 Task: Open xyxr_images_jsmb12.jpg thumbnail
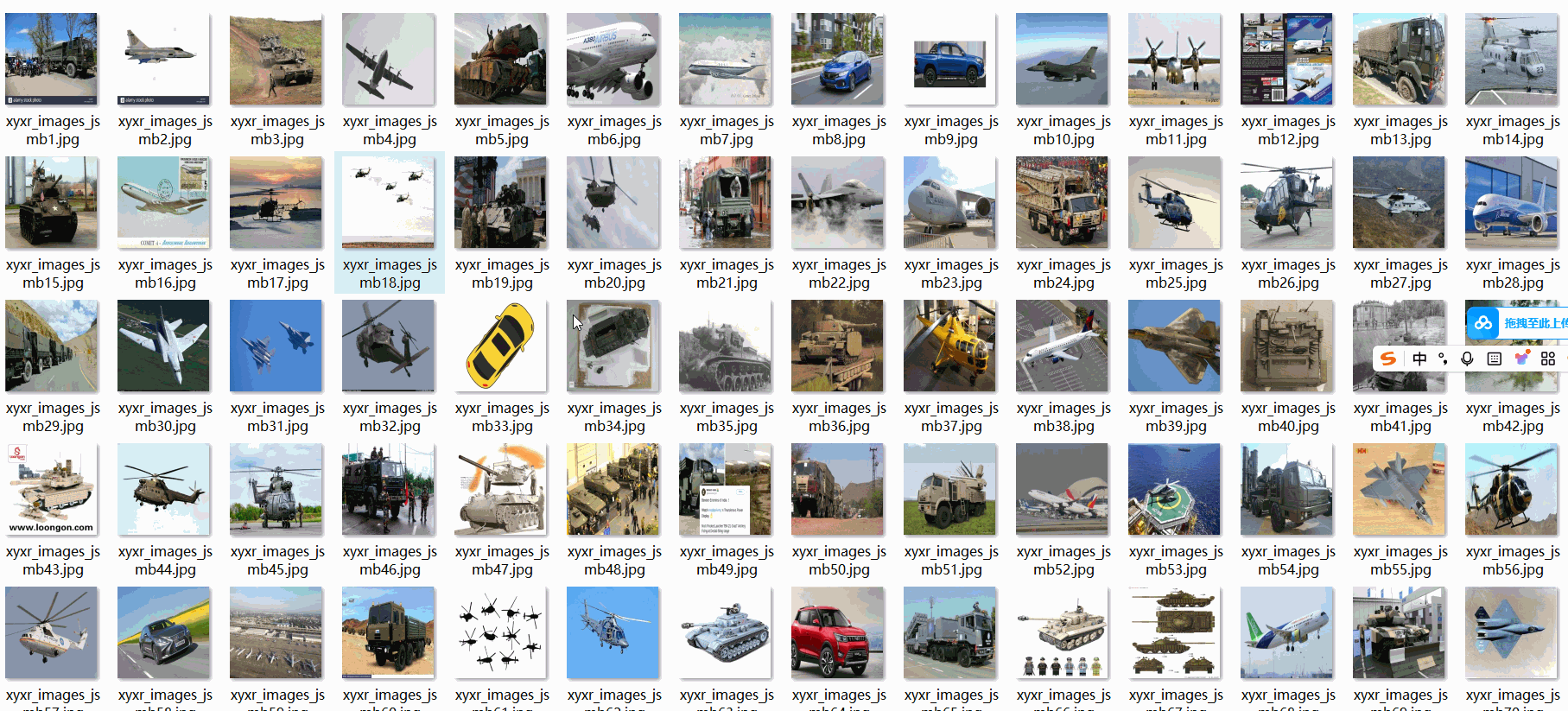(x=1287, y=60)
